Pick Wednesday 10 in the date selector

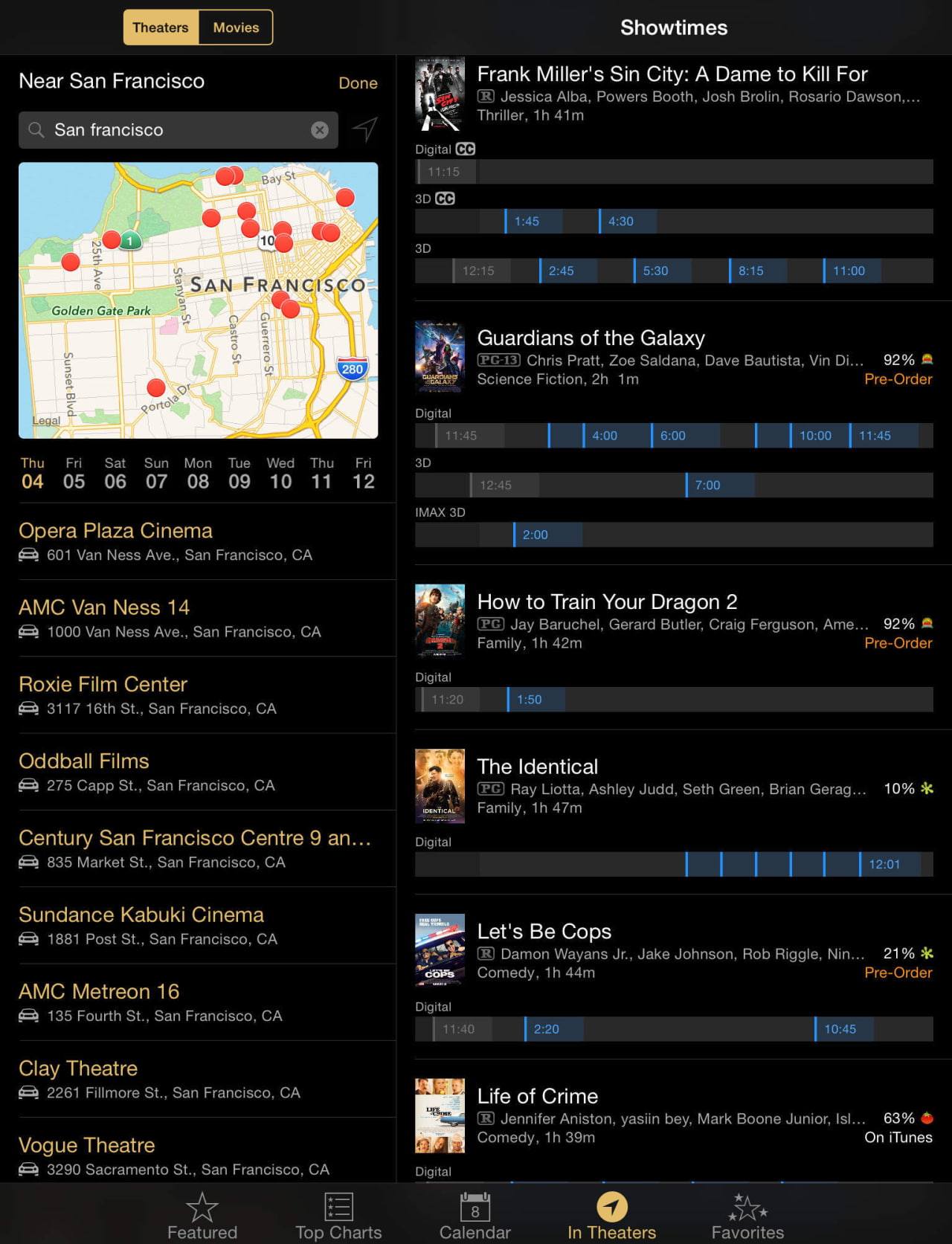(280, 473)
